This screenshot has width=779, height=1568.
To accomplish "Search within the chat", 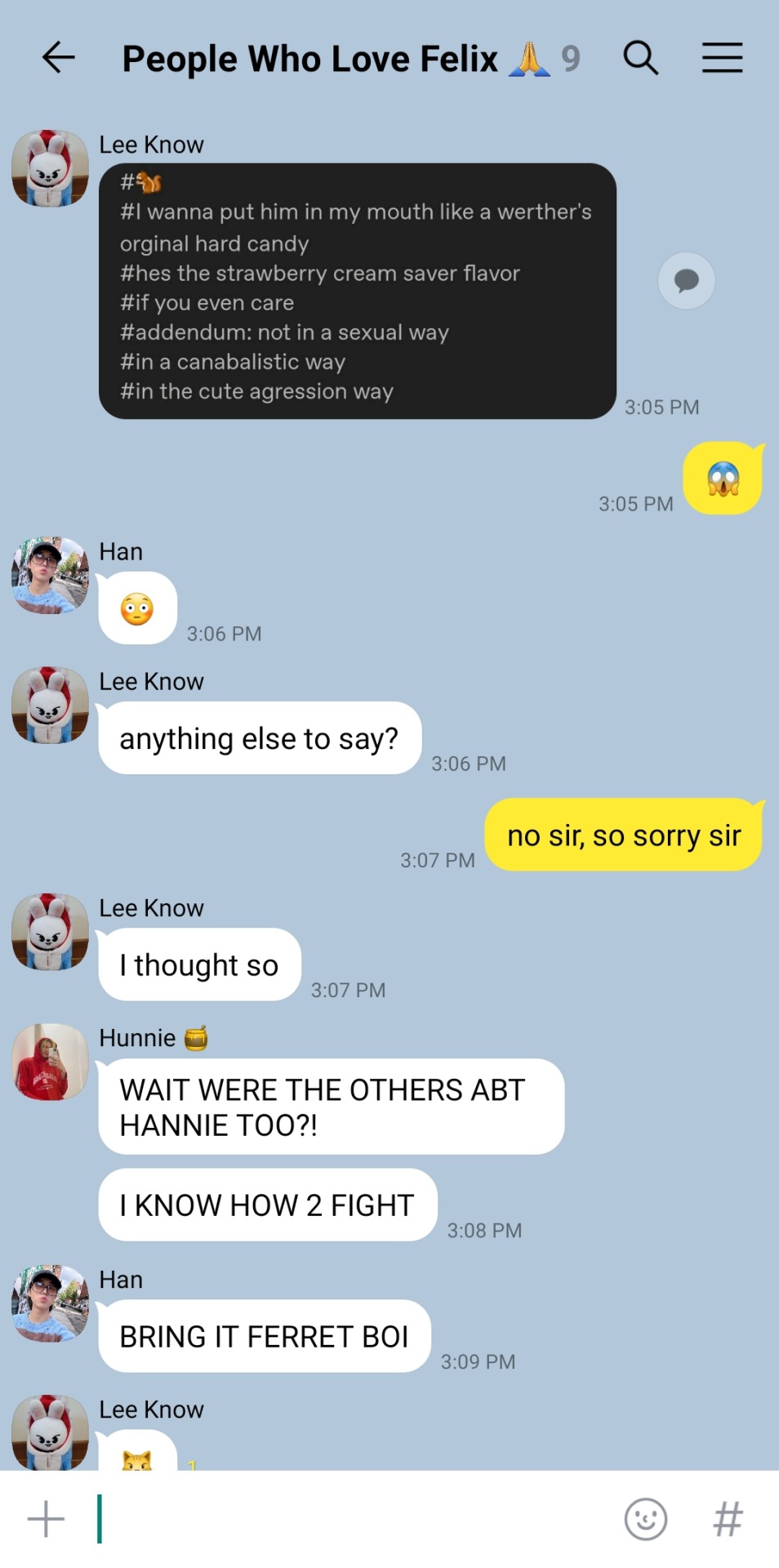I will pos(640,58).
